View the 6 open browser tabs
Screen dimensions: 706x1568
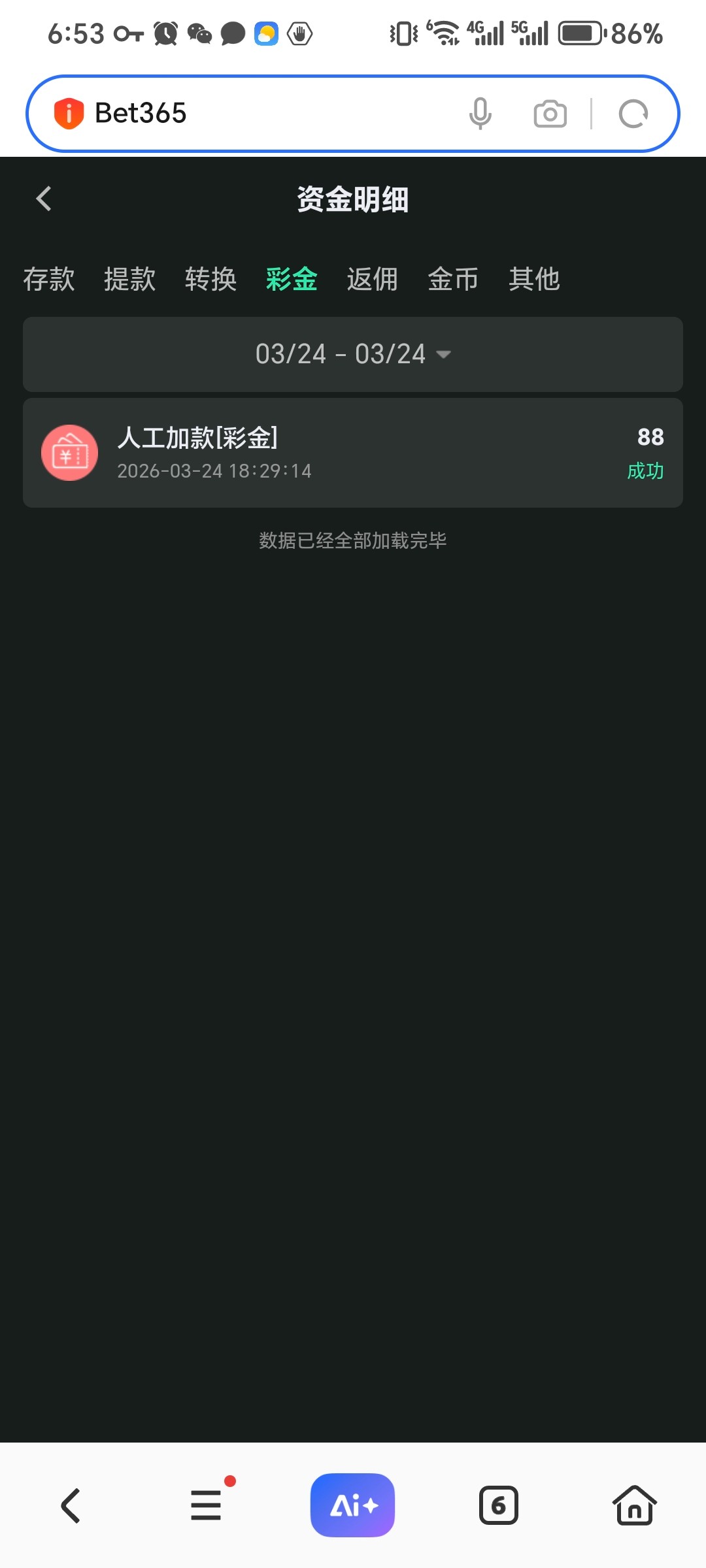(498, 1505)
